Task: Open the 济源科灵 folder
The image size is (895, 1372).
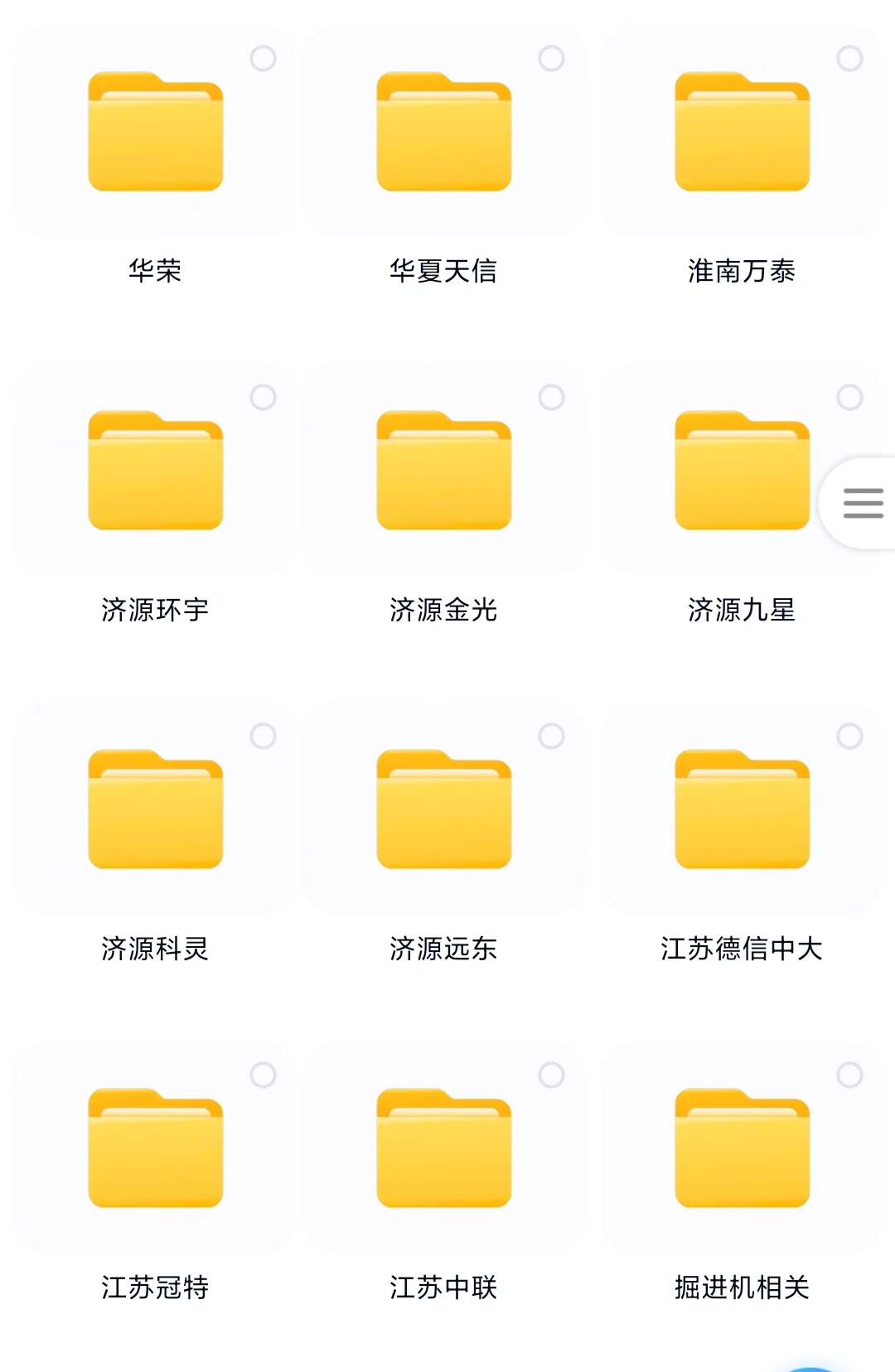Action: click(156, 809)
